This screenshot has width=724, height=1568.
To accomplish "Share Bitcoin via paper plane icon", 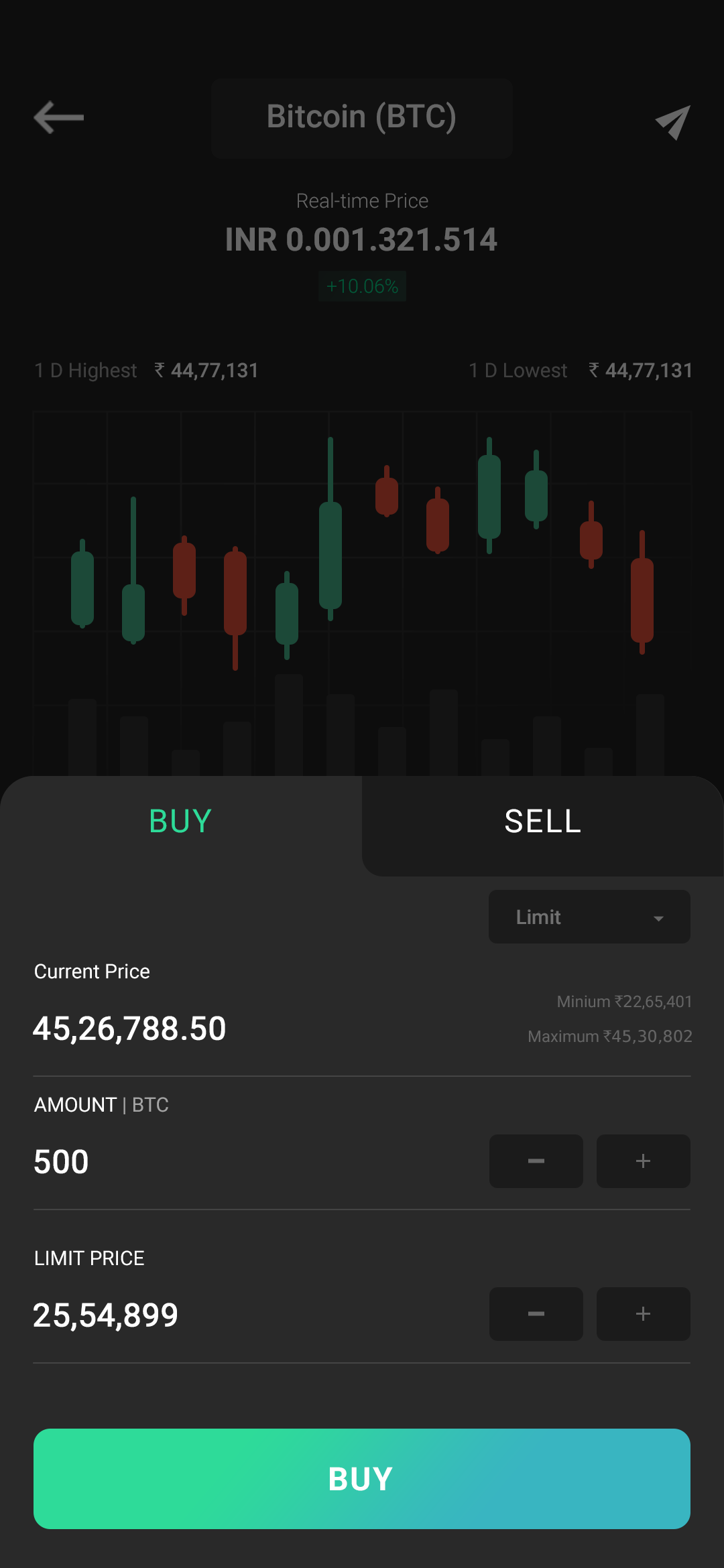I will point(672,122).
